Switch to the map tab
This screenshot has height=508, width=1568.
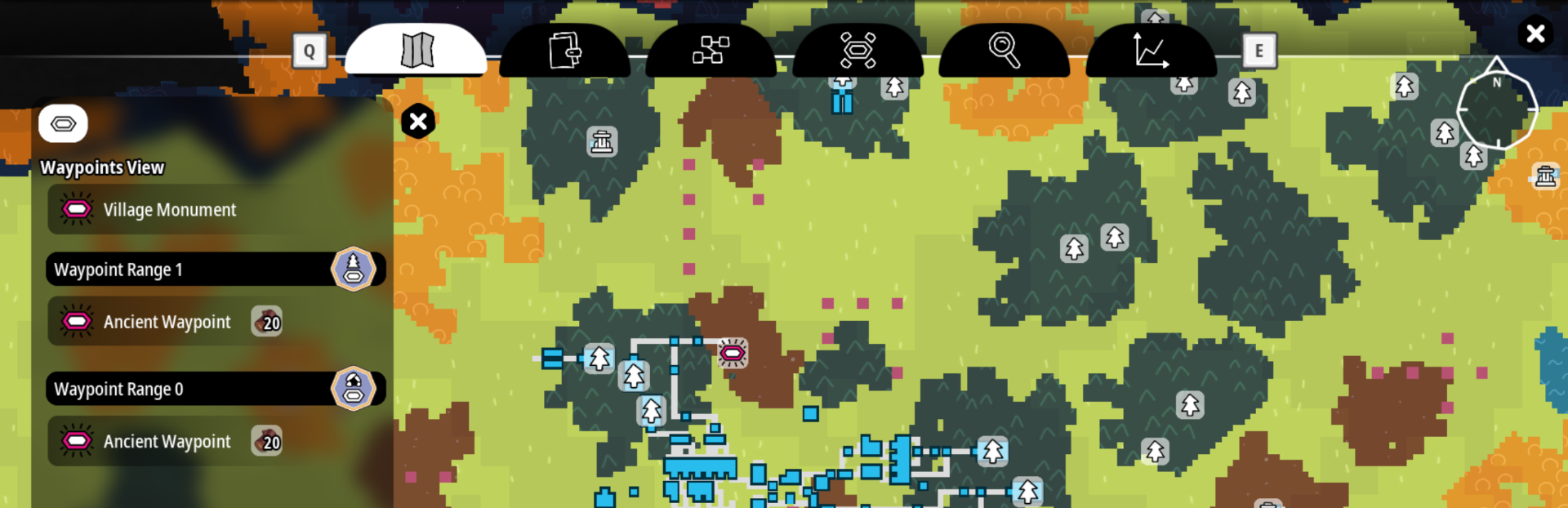coord(416,51)
